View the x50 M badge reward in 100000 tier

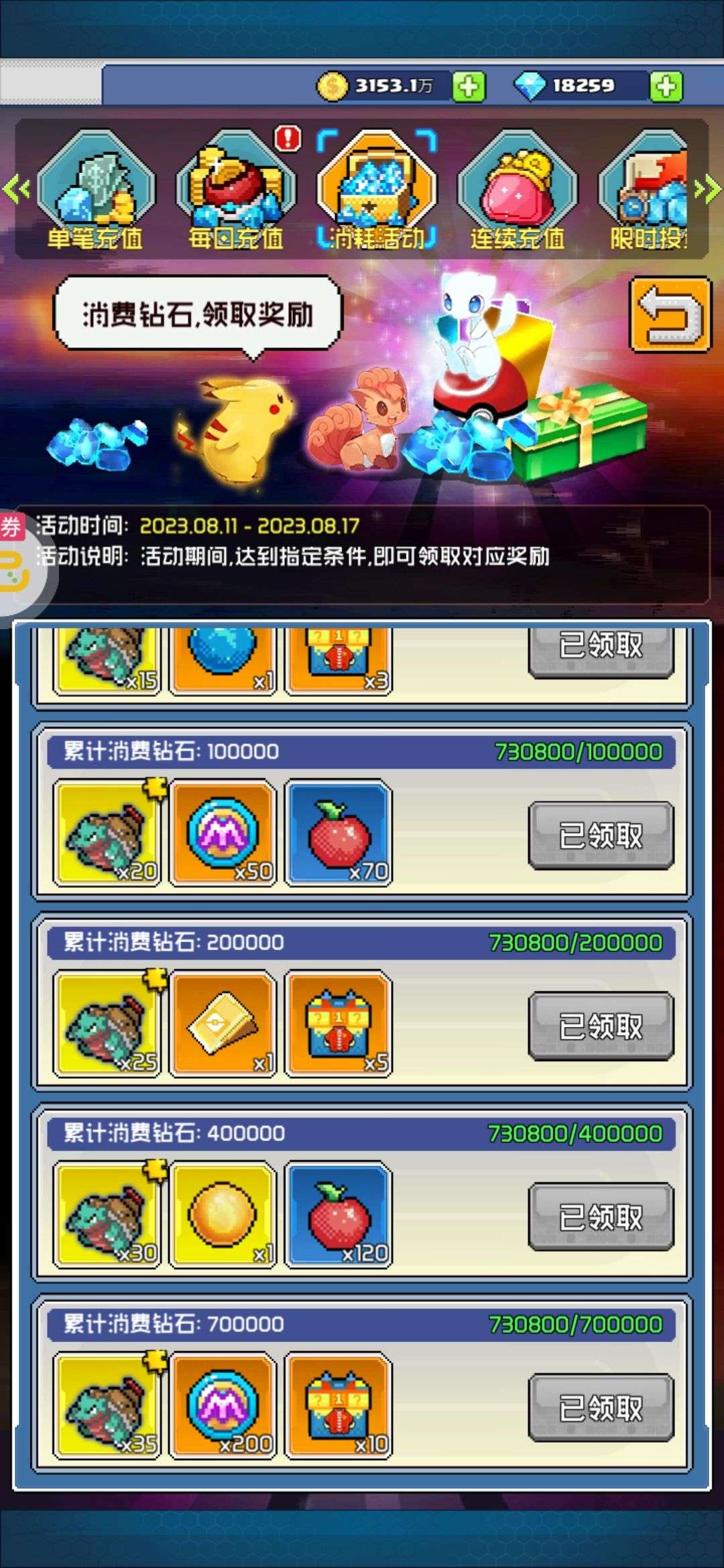point(223,833)
